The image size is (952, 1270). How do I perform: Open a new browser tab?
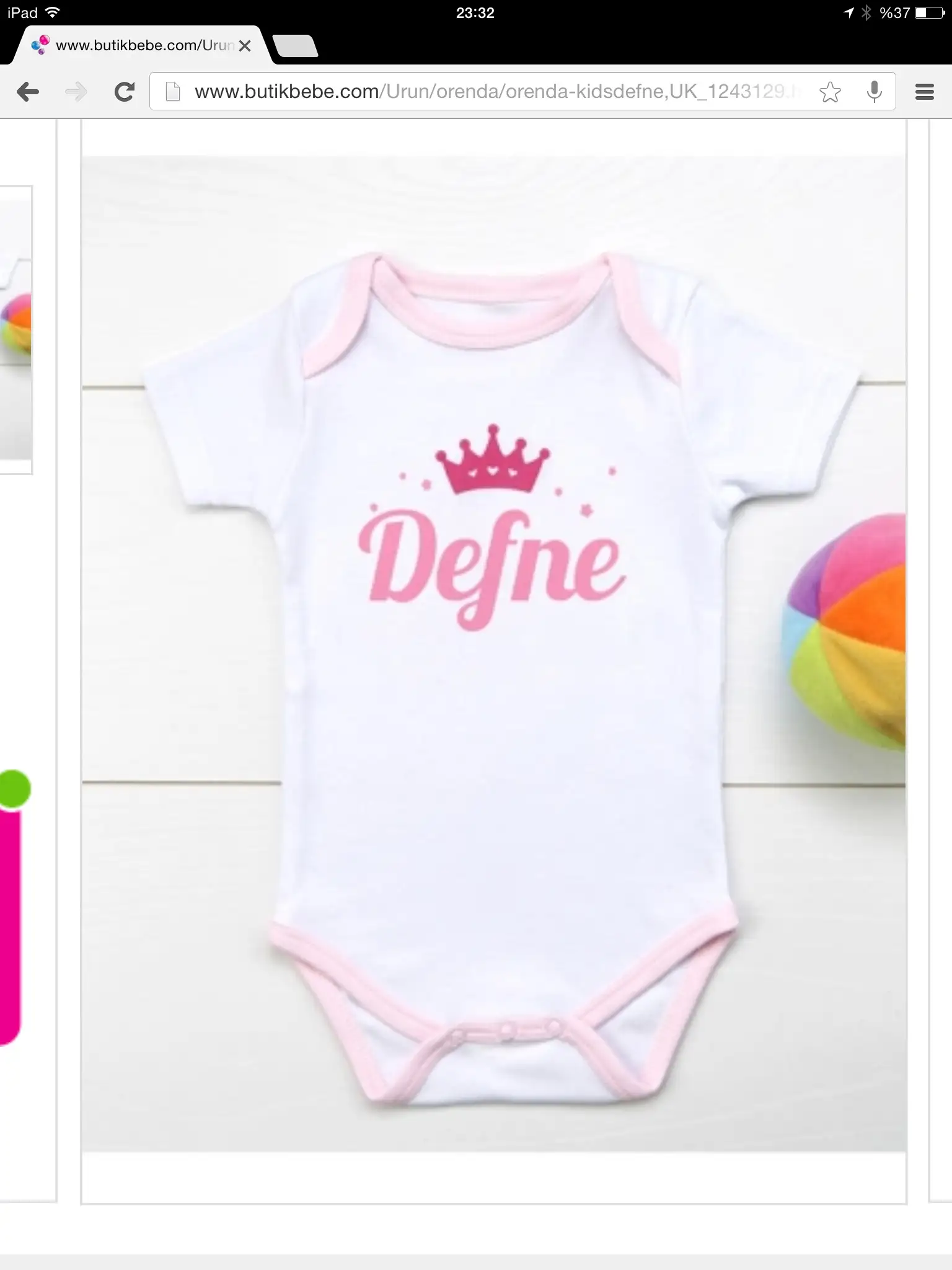(x=296, y=46)
